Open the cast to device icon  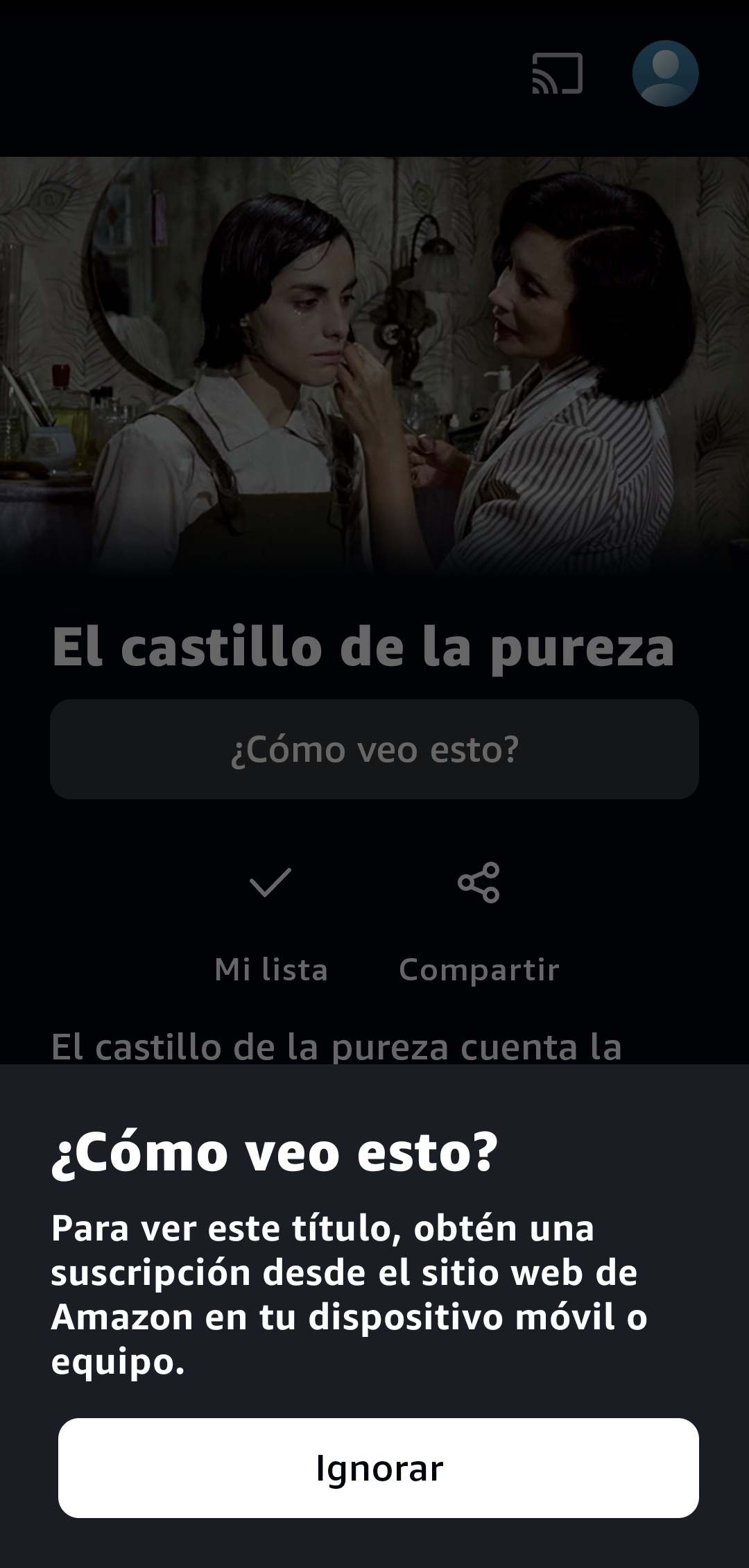557,74
